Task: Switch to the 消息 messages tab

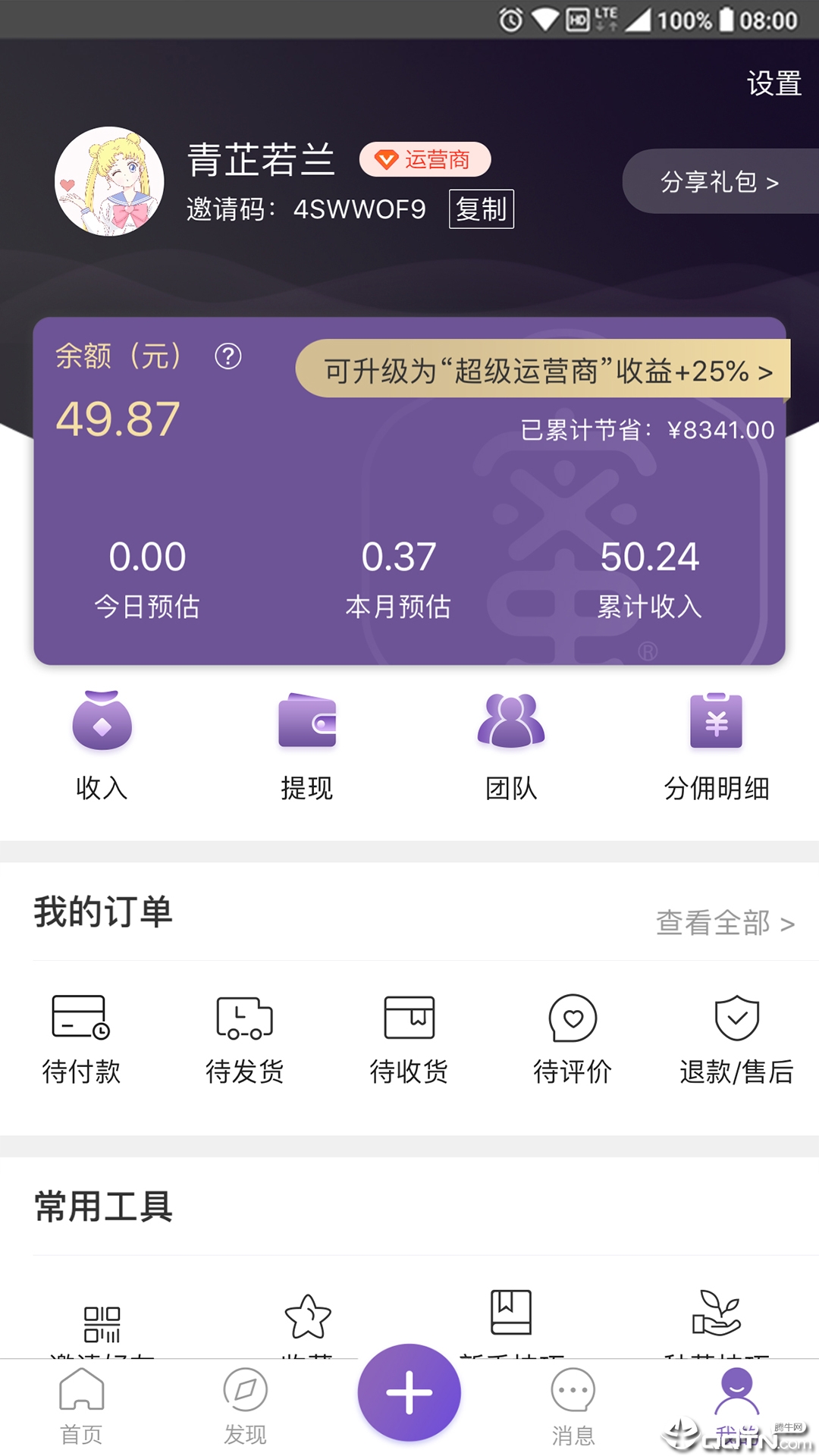Action: click(x=573, y=1406)
